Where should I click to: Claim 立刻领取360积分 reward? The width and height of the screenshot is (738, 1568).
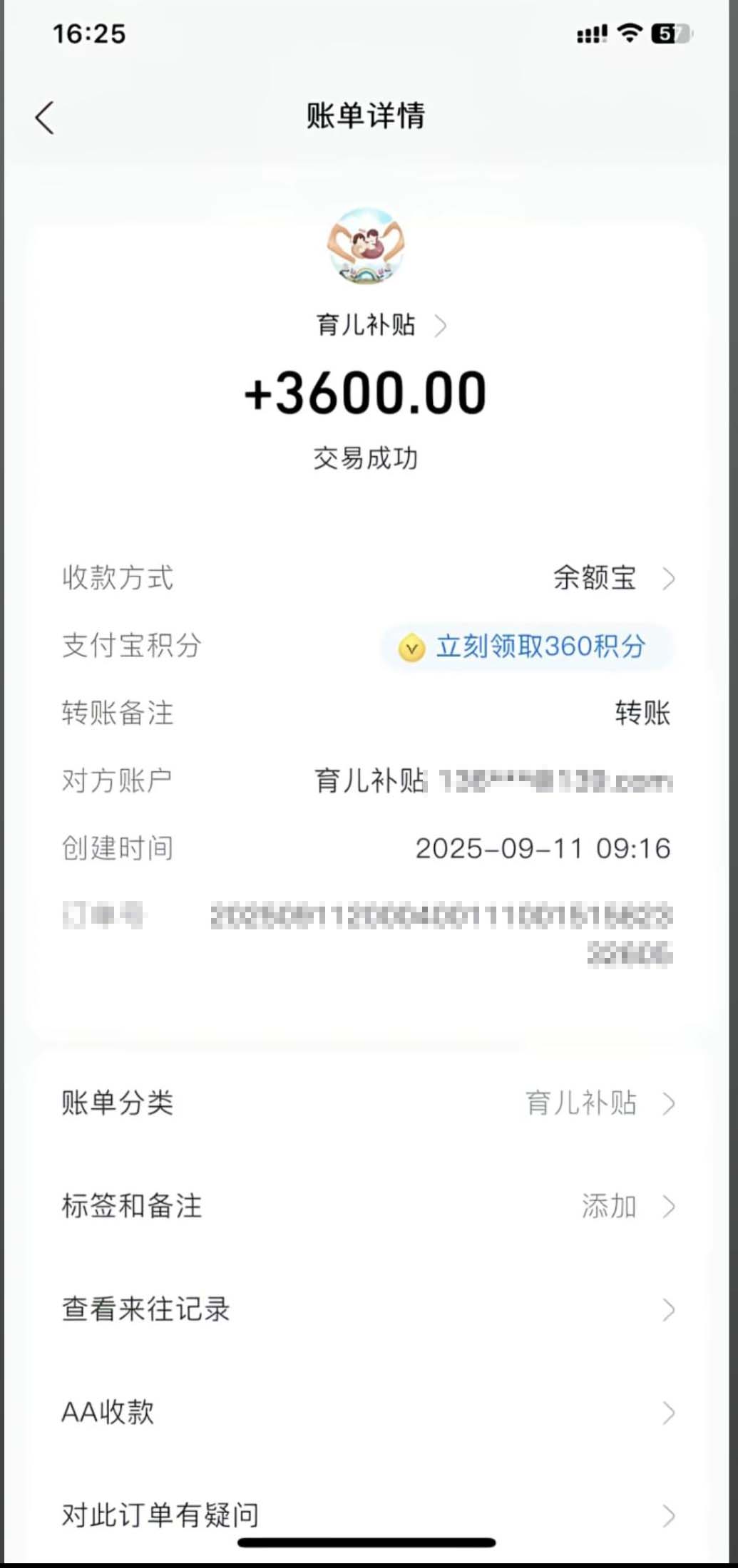[527, 647]
